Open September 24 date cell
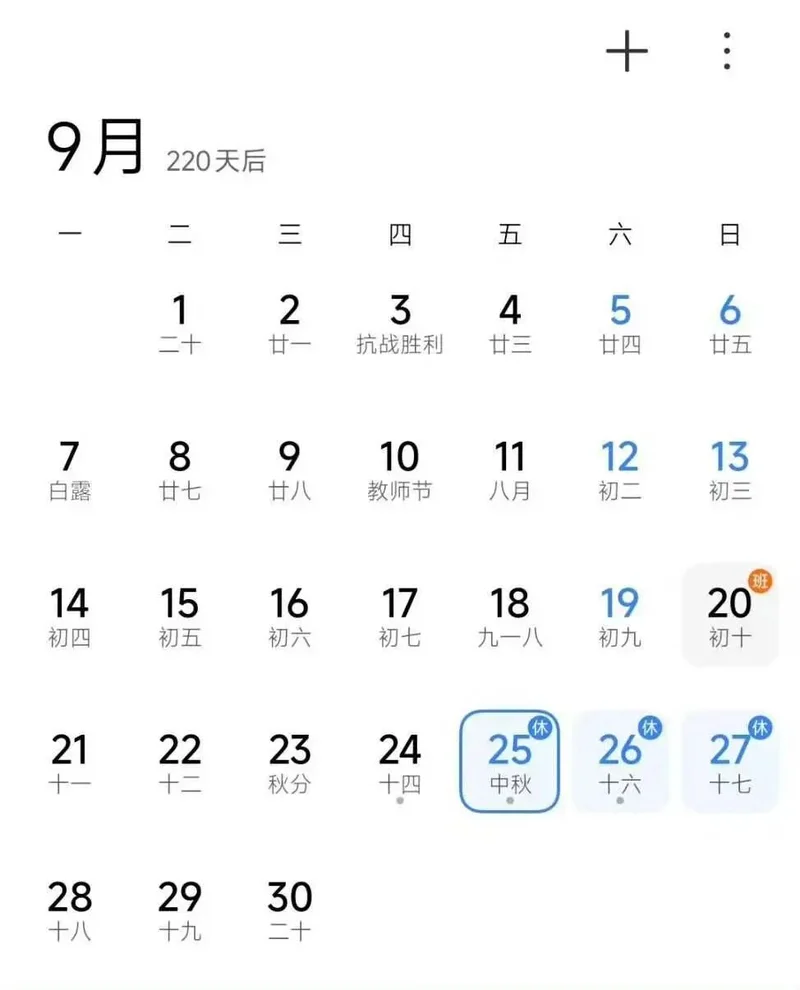This screenshot has height=990, width=800. tap(400, 762)
